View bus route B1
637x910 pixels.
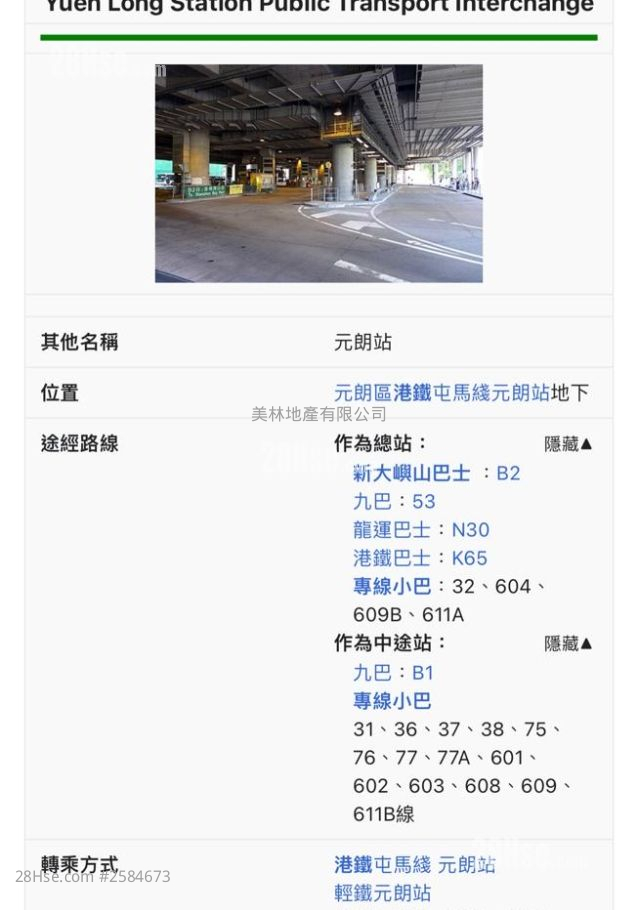(x=423, y=673)
